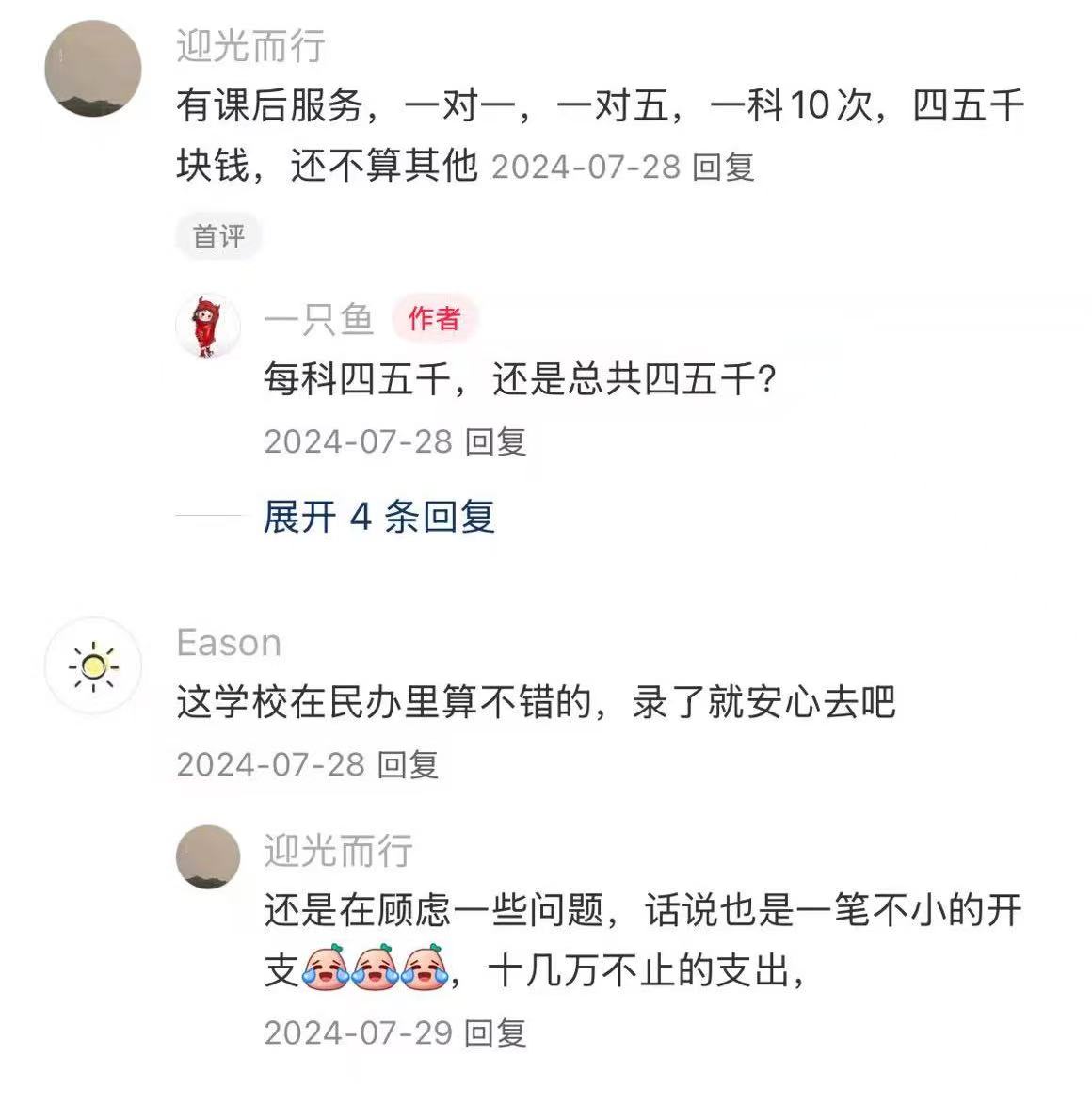
Task: Open 一只鱼's profile avatar
Action: 207,327
